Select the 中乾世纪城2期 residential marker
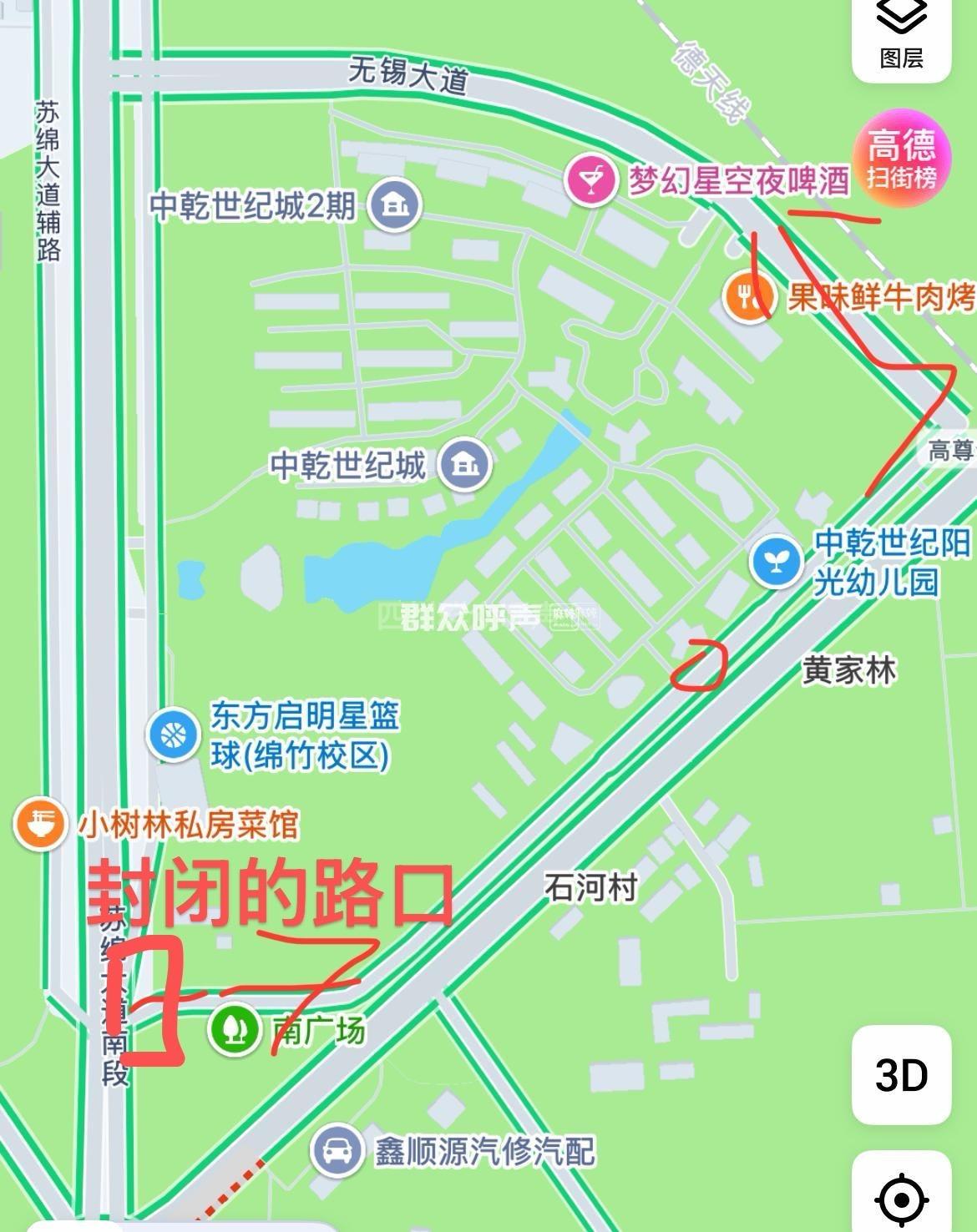This screenshot has height=1232, width=977. coord(394,204)
